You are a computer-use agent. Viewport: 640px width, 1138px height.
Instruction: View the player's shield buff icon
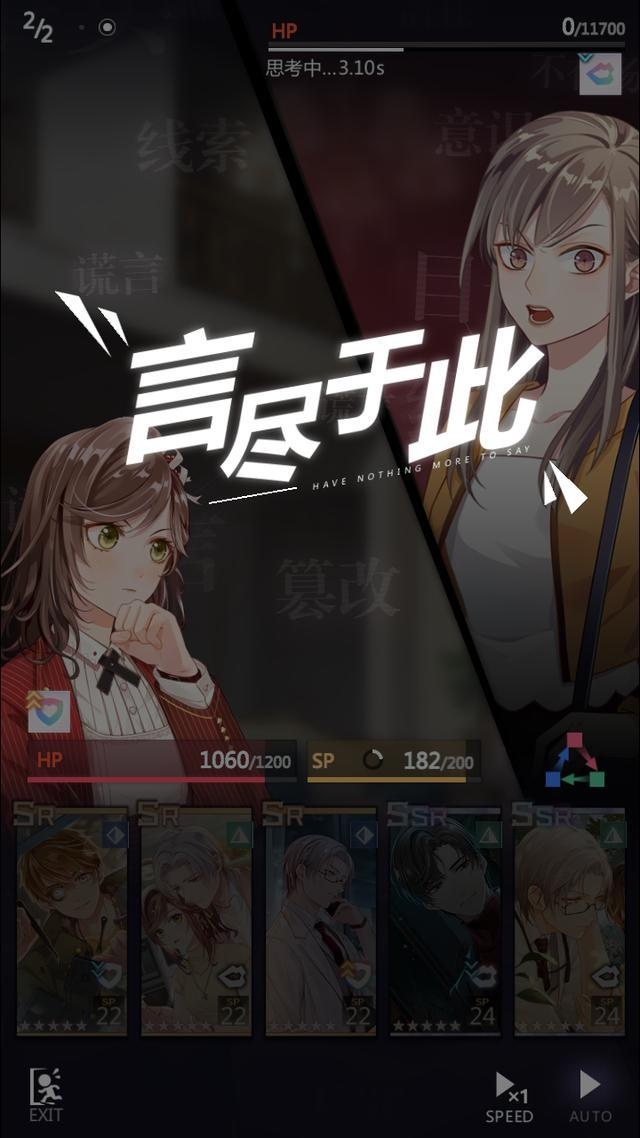pos(48,711)
